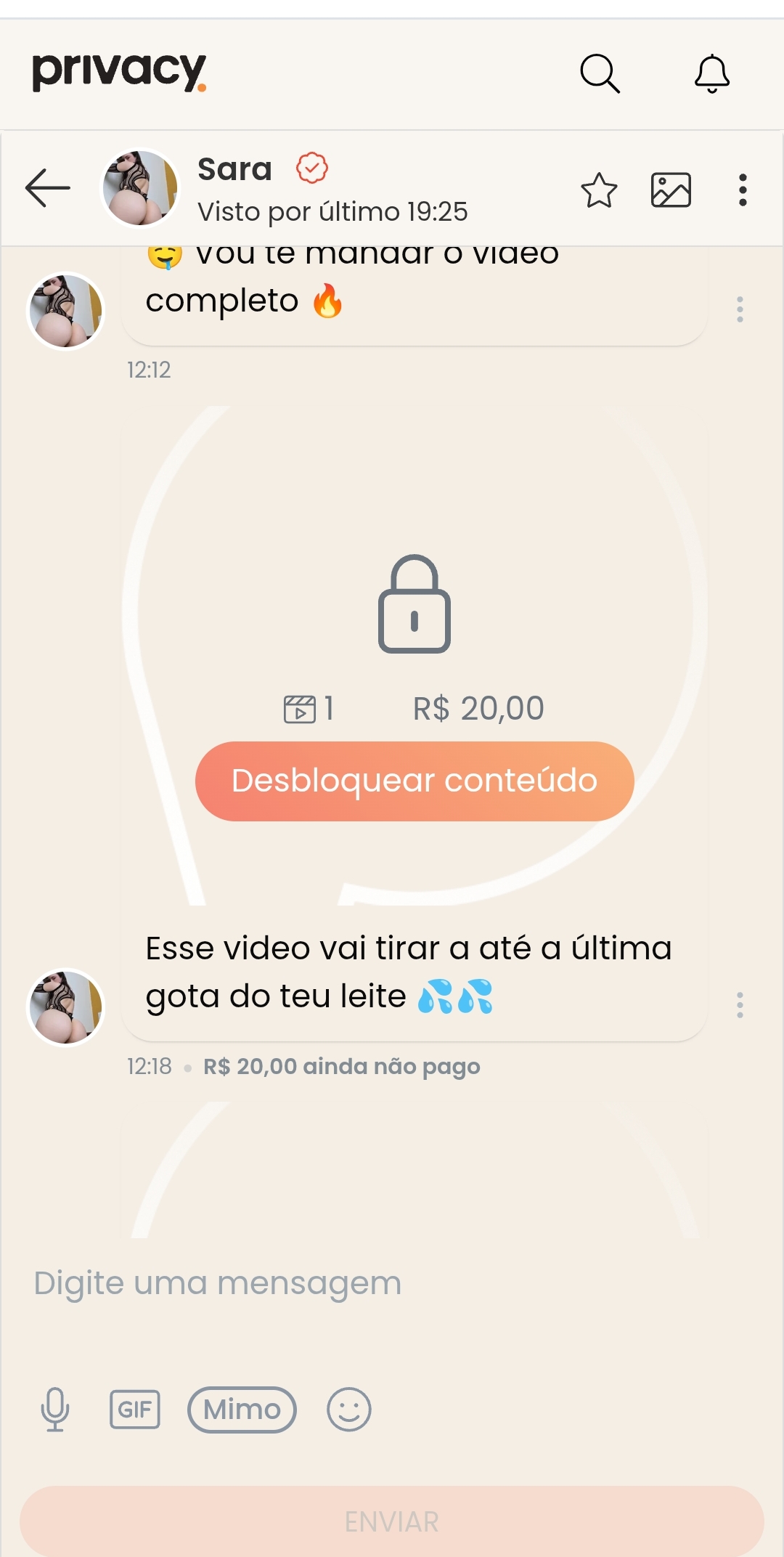Viewport: 784px width, 1557px height.
Task: Tap the ENVIAR send button
Action: [x=392, y=1521]
